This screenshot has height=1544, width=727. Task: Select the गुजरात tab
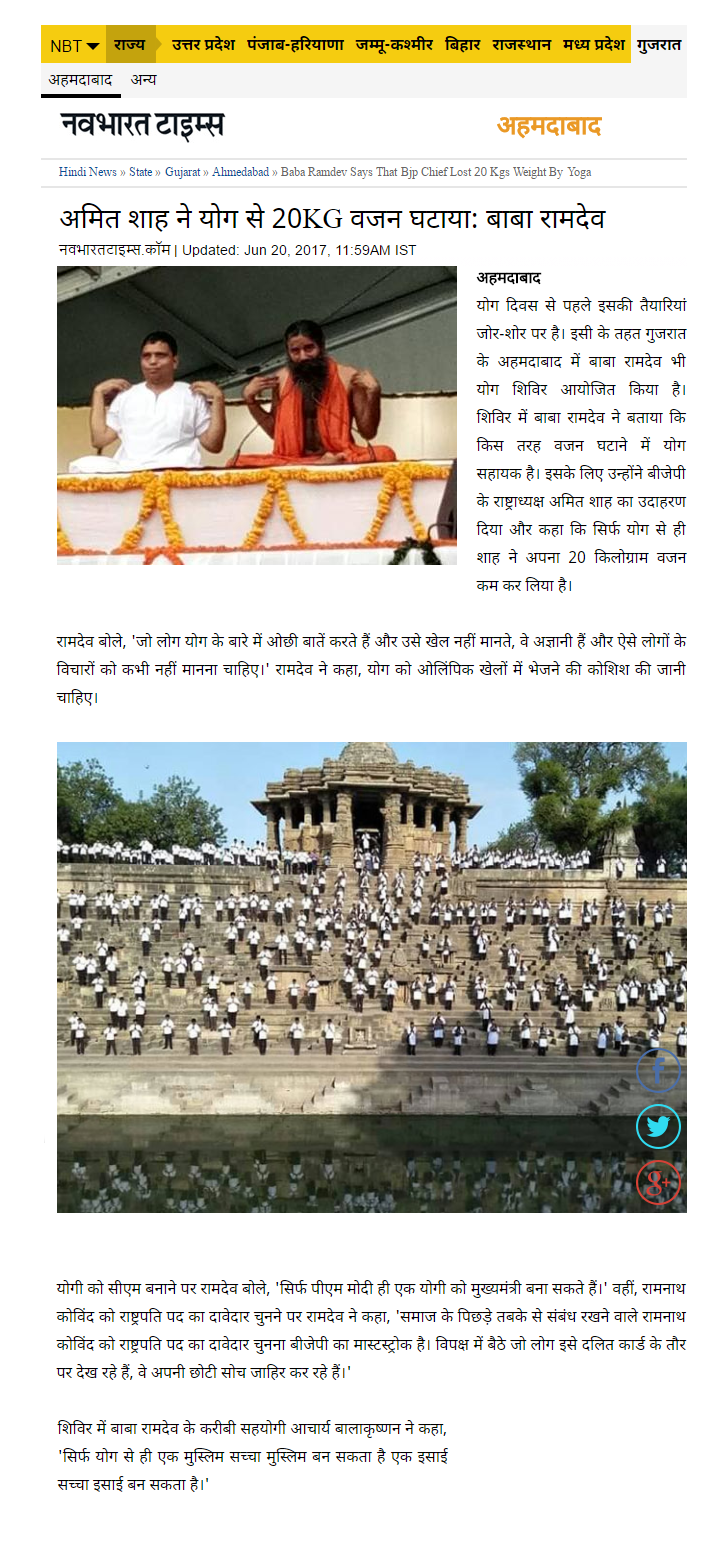click(659, 45)
